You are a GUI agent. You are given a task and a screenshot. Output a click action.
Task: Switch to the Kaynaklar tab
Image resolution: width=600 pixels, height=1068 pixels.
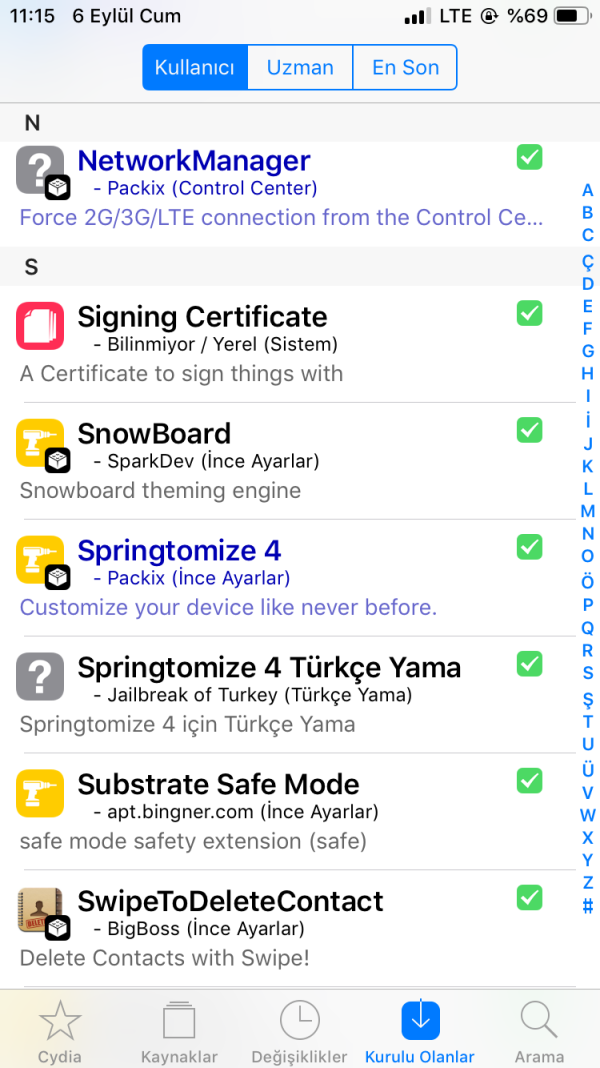(x=179, y=1030)
